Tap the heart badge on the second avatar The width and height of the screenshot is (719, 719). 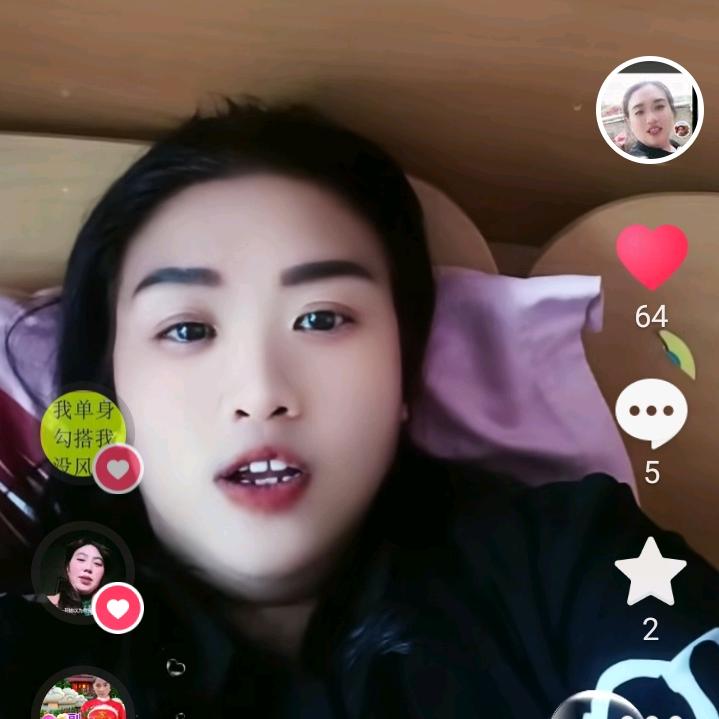[118, 607]
